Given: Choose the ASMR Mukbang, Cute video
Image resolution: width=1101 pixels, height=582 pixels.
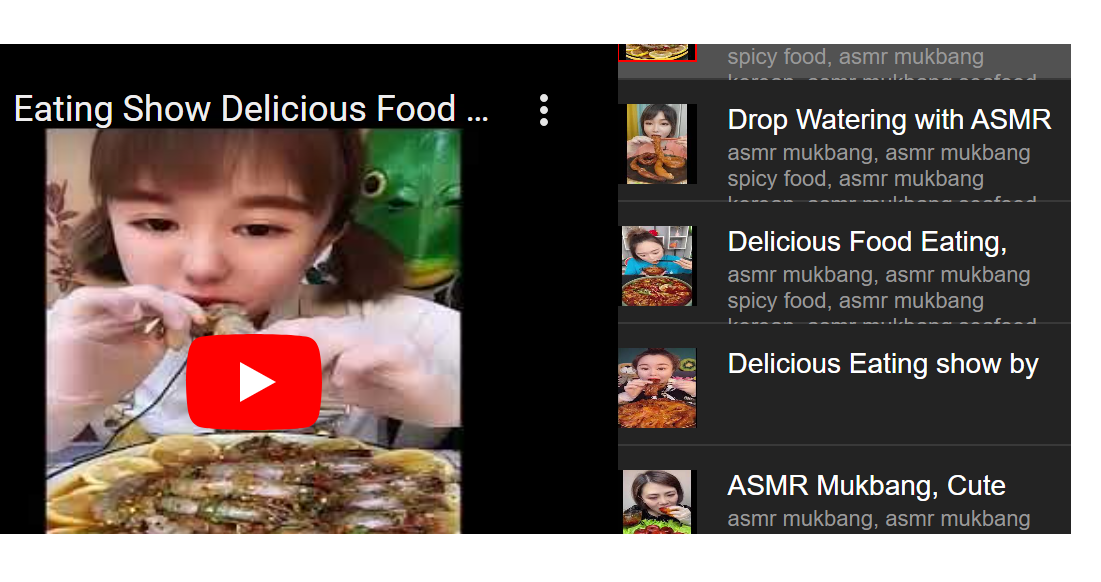Looking at the screenshot, I should (844, 490).
